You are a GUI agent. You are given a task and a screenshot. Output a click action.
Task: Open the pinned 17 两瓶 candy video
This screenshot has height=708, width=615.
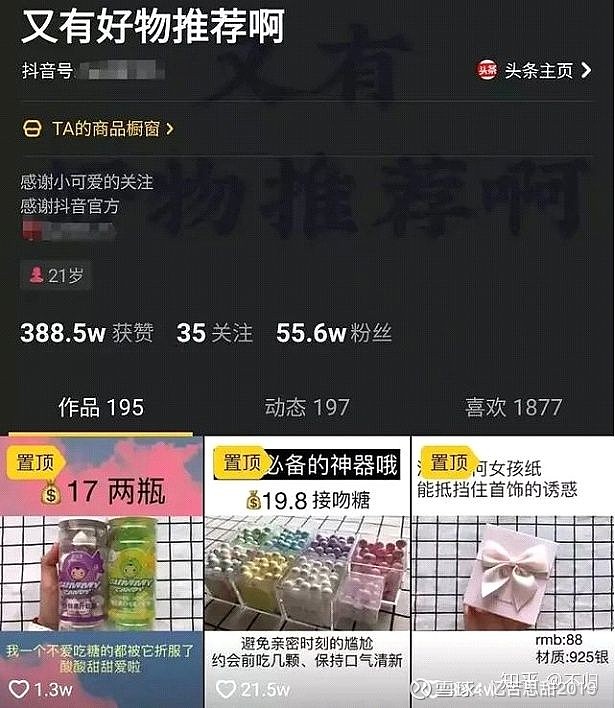(102, 572)
